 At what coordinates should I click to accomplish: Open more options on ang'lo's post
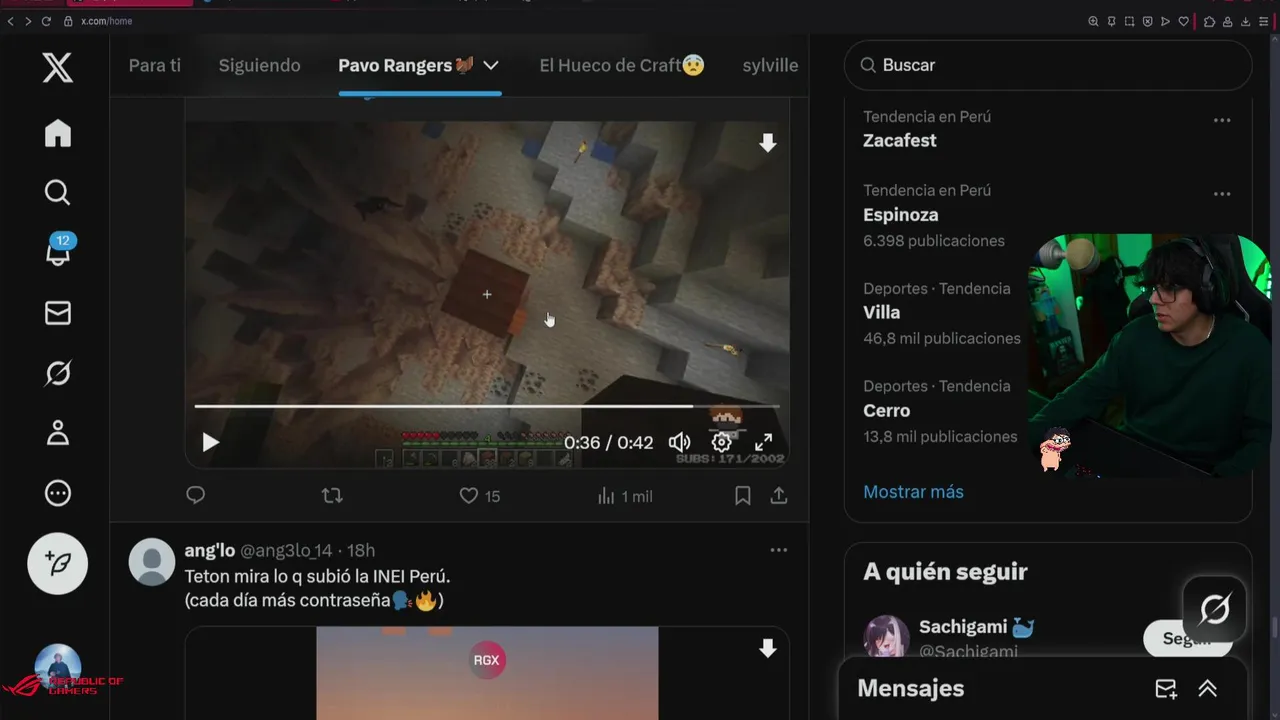(x=778, y=550)
